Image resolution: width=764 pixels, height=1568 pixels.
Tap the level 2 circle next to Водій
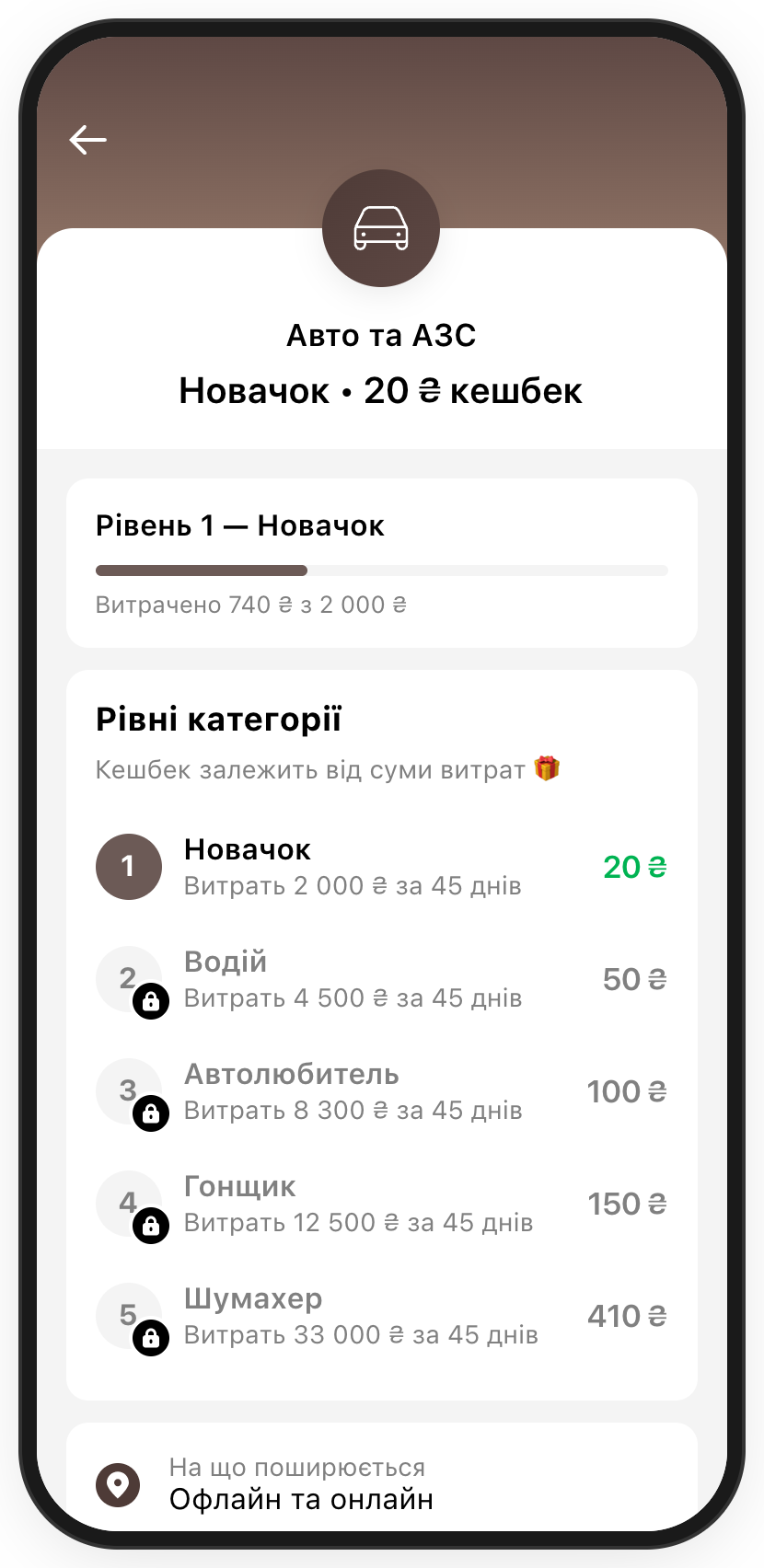129,978
